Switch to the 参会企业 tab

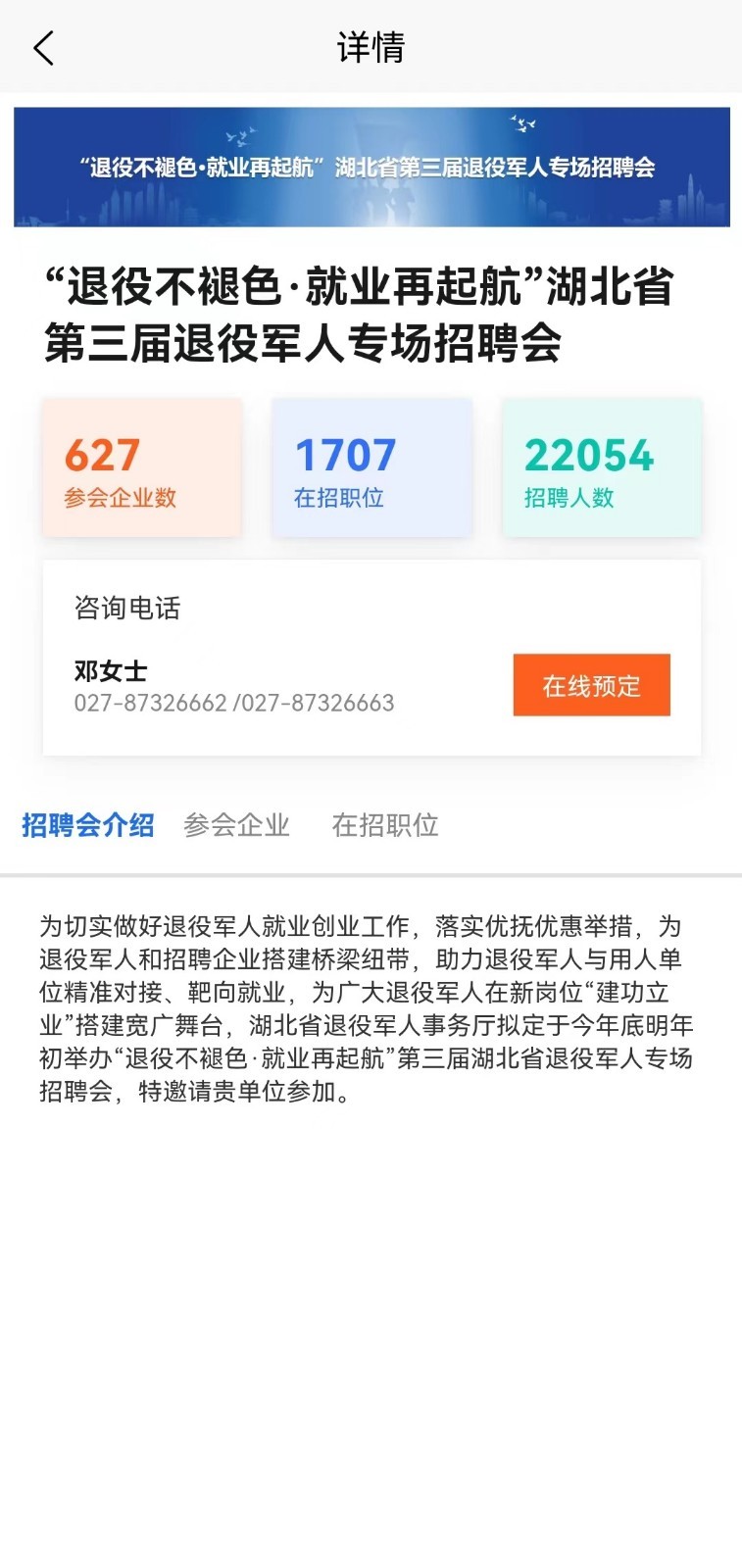click(x=236, y=825)
